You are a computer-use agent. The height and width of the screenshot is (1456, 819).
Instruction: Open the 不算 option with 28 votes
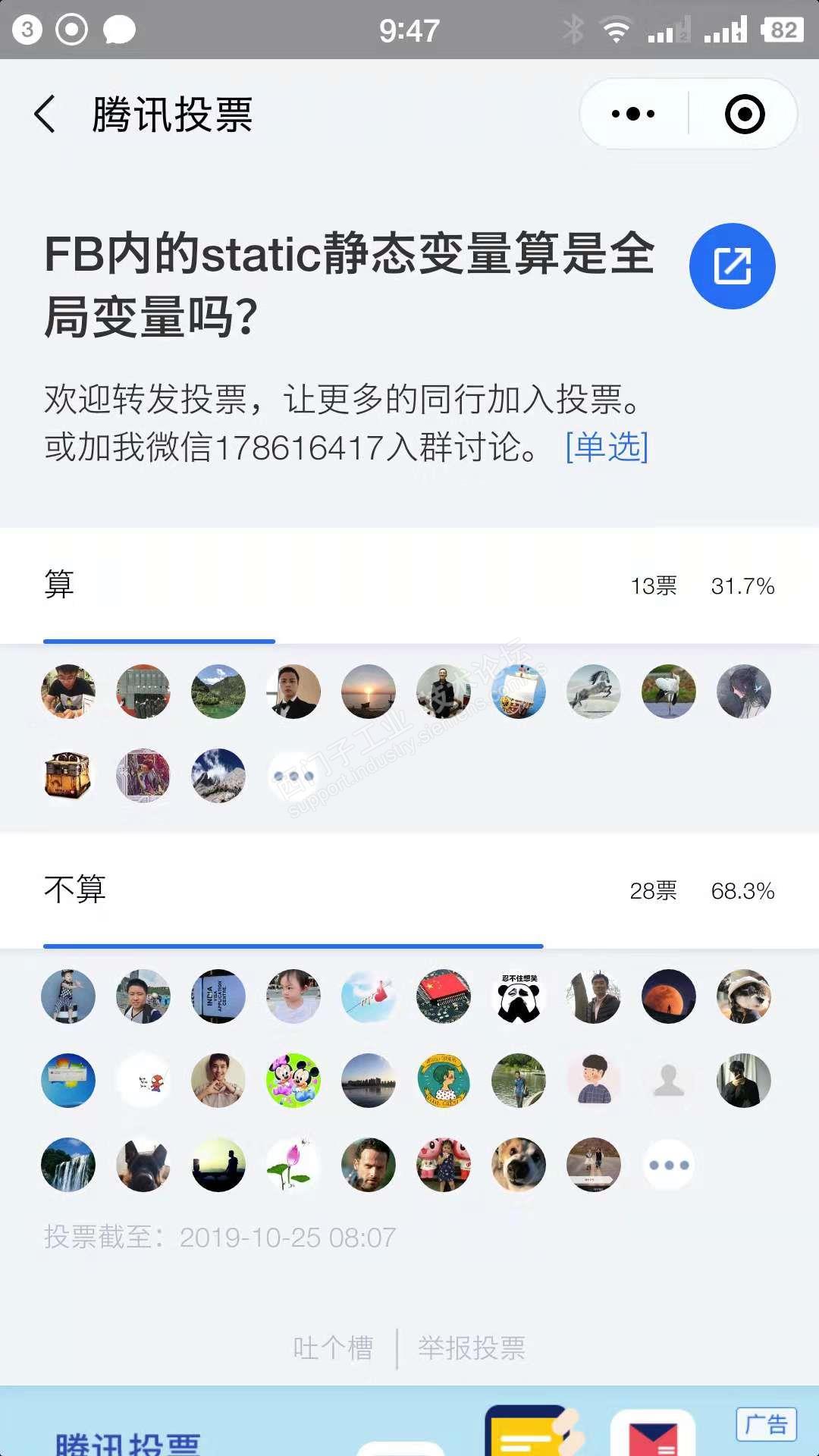(x=409, y=890)
